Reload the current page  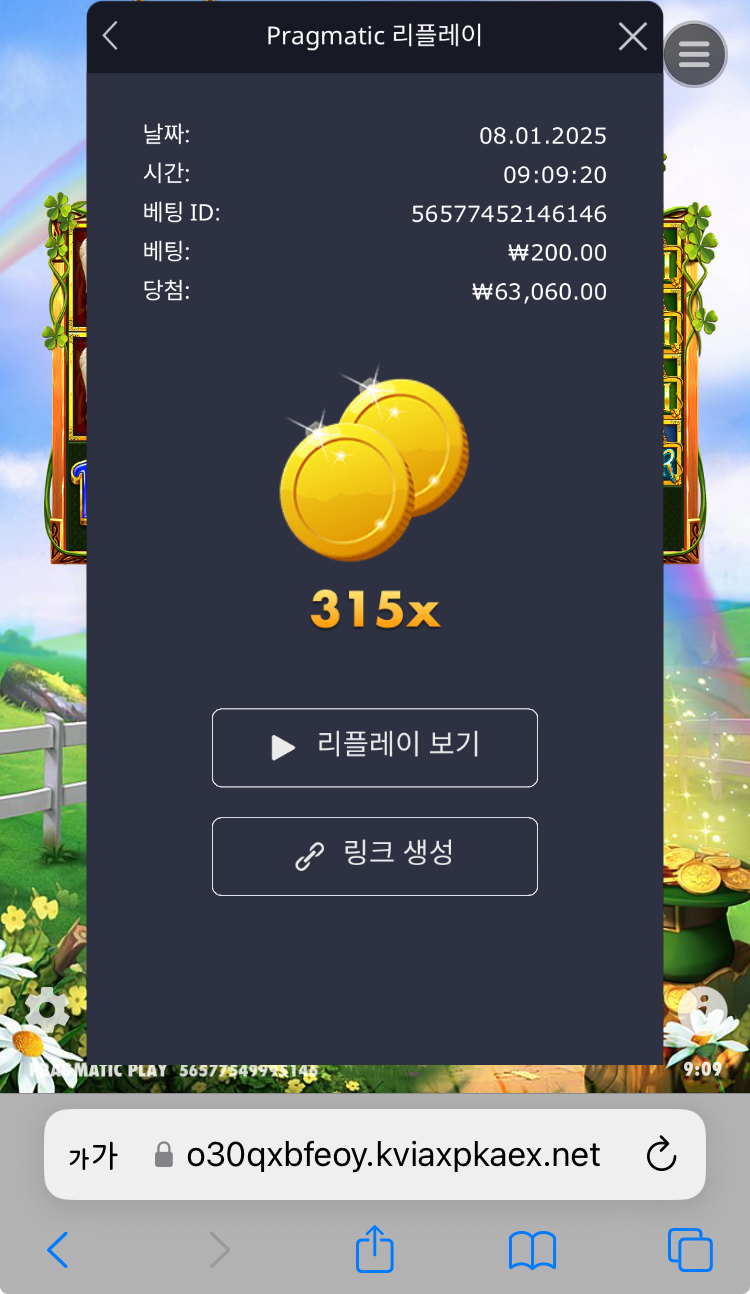point(661,1155)
